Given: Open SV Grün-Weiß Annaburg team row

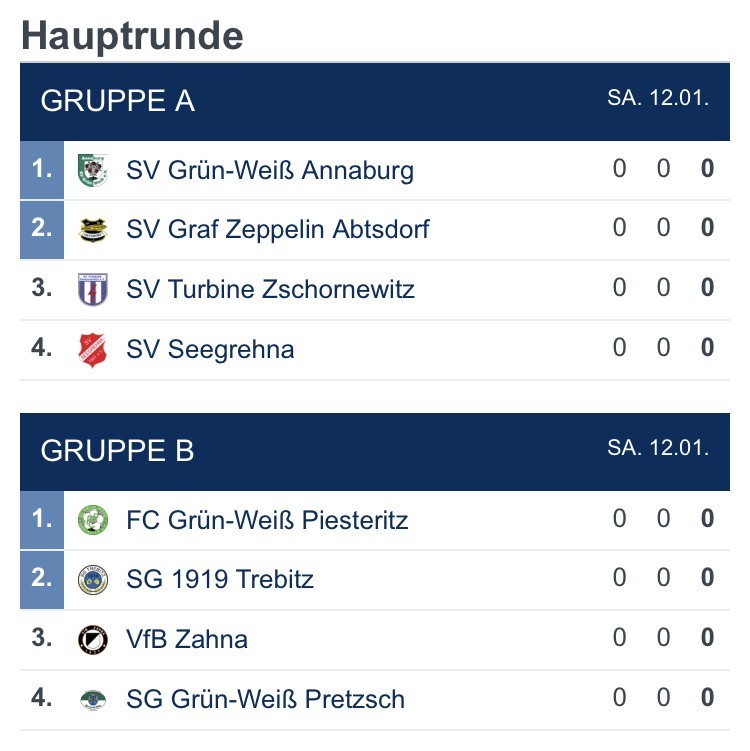Looking at the screenshot, I should coord(270,170).
